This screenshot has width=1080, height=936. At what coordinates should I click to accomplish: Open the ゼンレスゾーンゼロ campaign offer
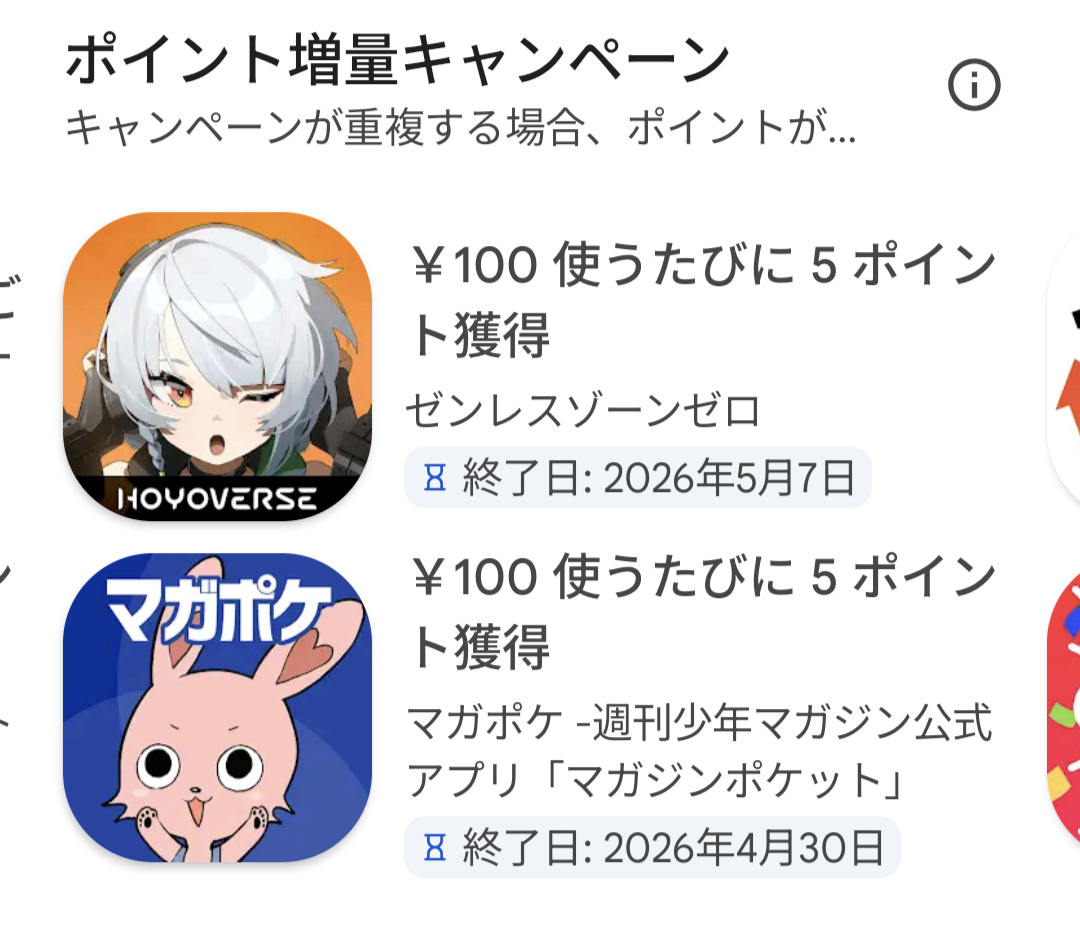[530, 366]
